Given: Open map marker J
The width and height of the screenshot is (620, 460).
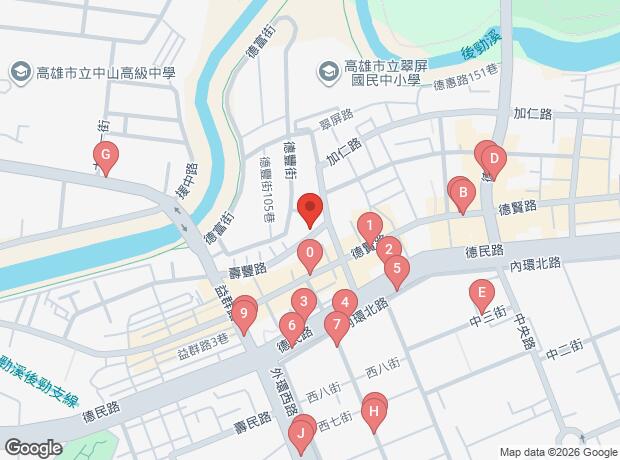Looking at the screenshot, I should pyautogui.click(x=299, y=433).
